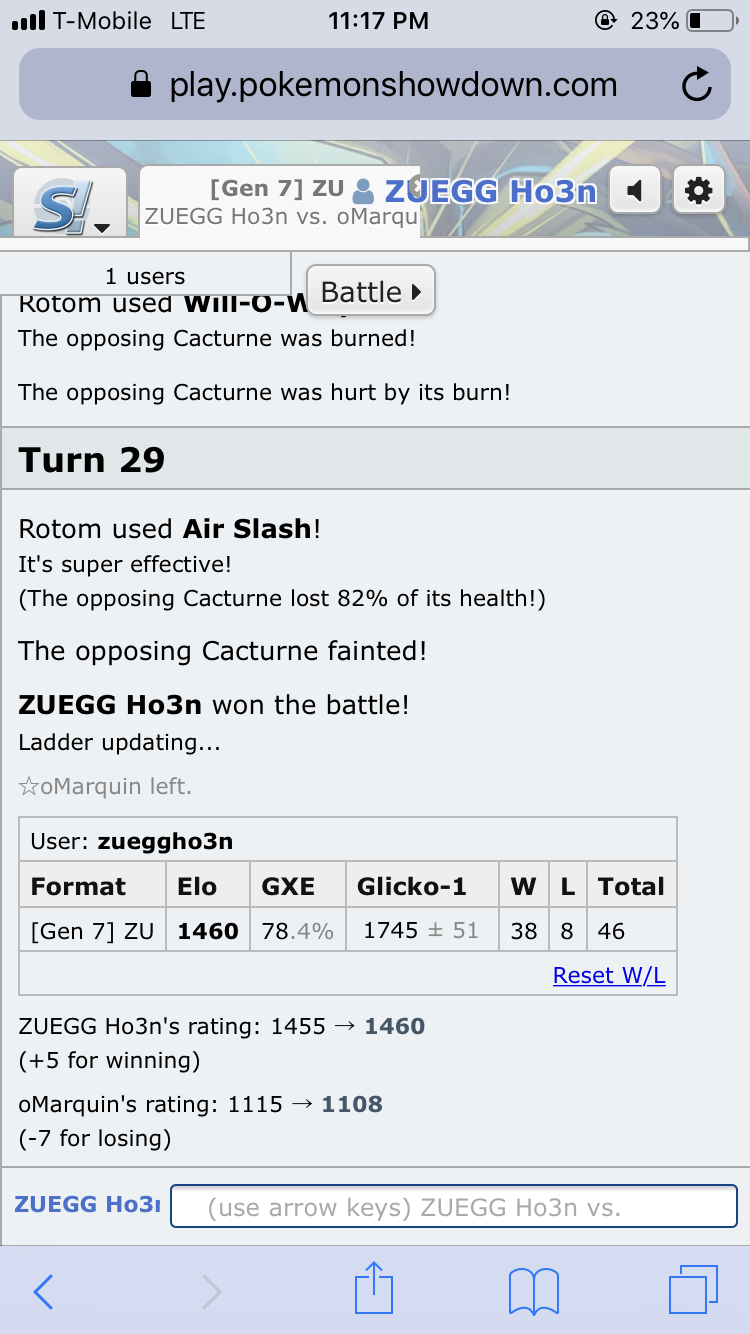Click the Reset W/L link
The height and width of the screenshot is (1334, 750).
pos(609,975)
